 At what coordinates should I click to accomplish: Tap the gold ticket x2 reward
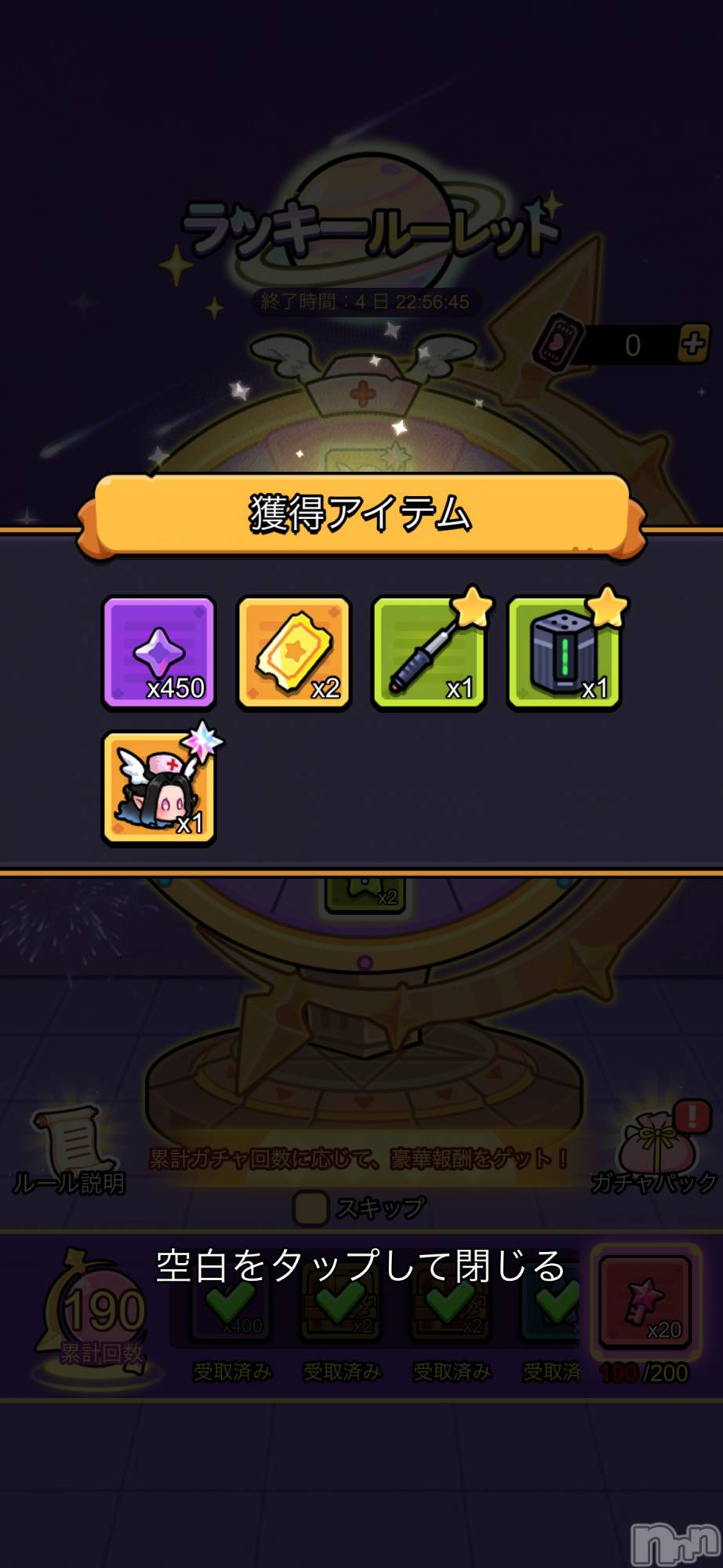294,652
